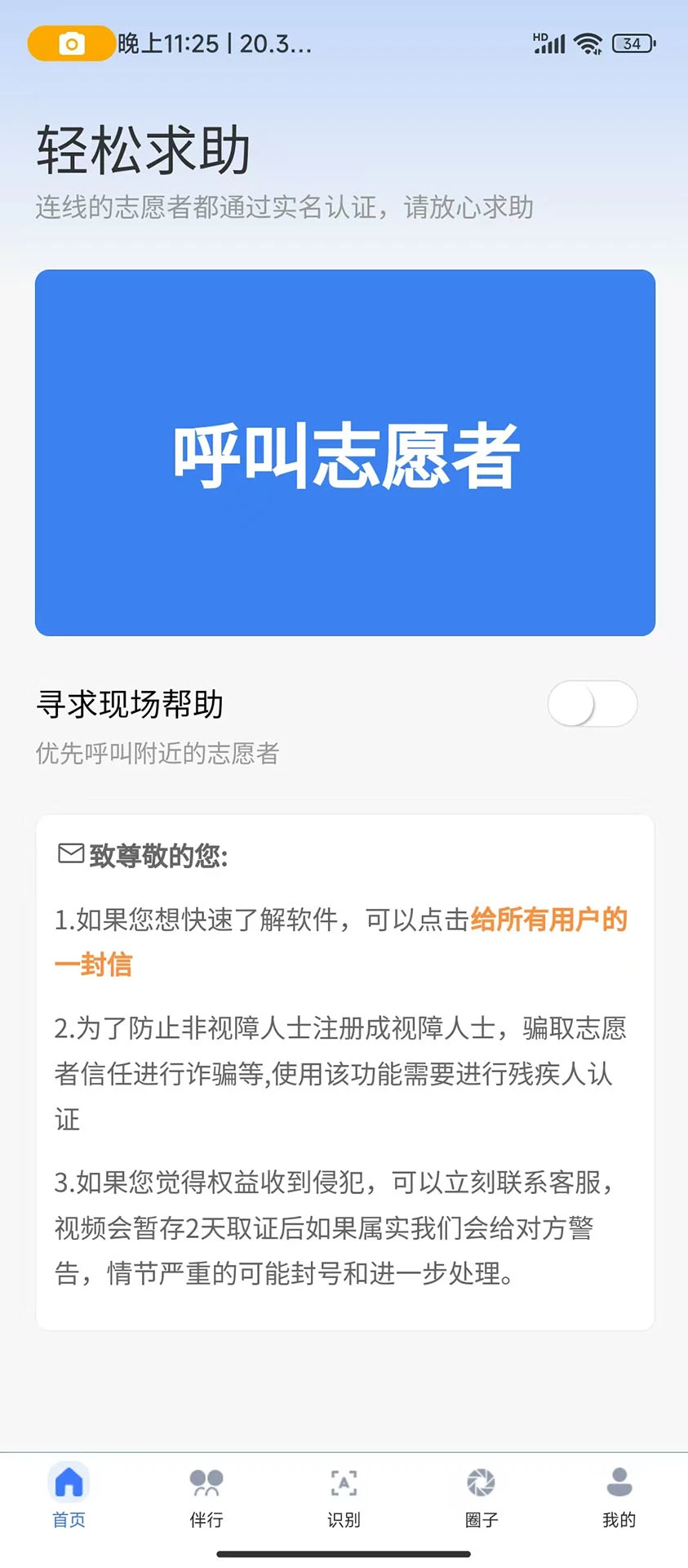Tap the yellow camera icon in status bar
The height and width of the screenshot is (1568, 688).
(70, 42)
